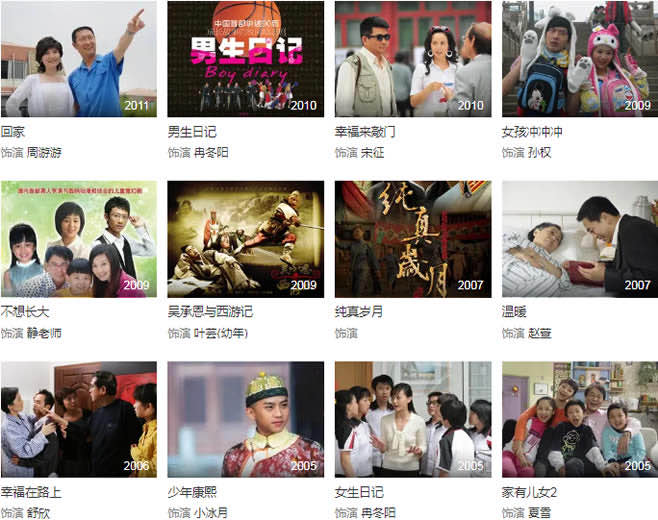
Task: Open the 温暖 2007 entry
Action: click(579, 239)
